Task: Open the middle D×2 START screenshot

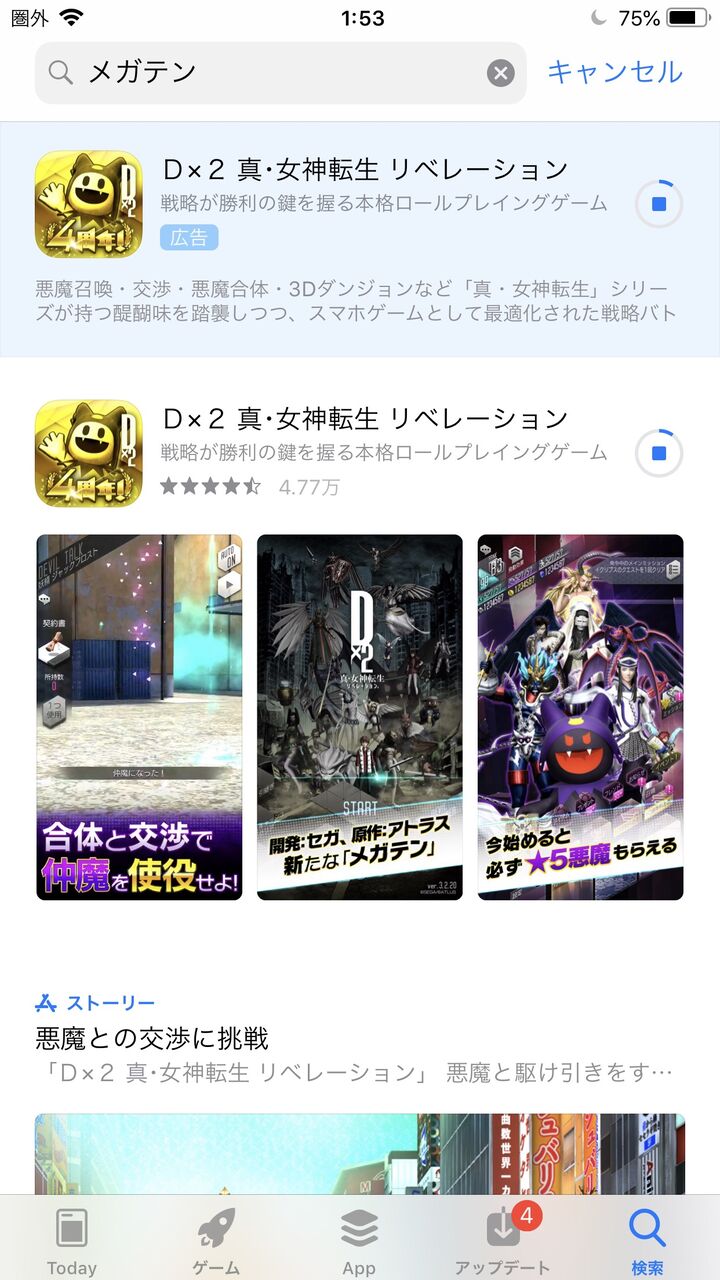Action: (x=360, y=718)
